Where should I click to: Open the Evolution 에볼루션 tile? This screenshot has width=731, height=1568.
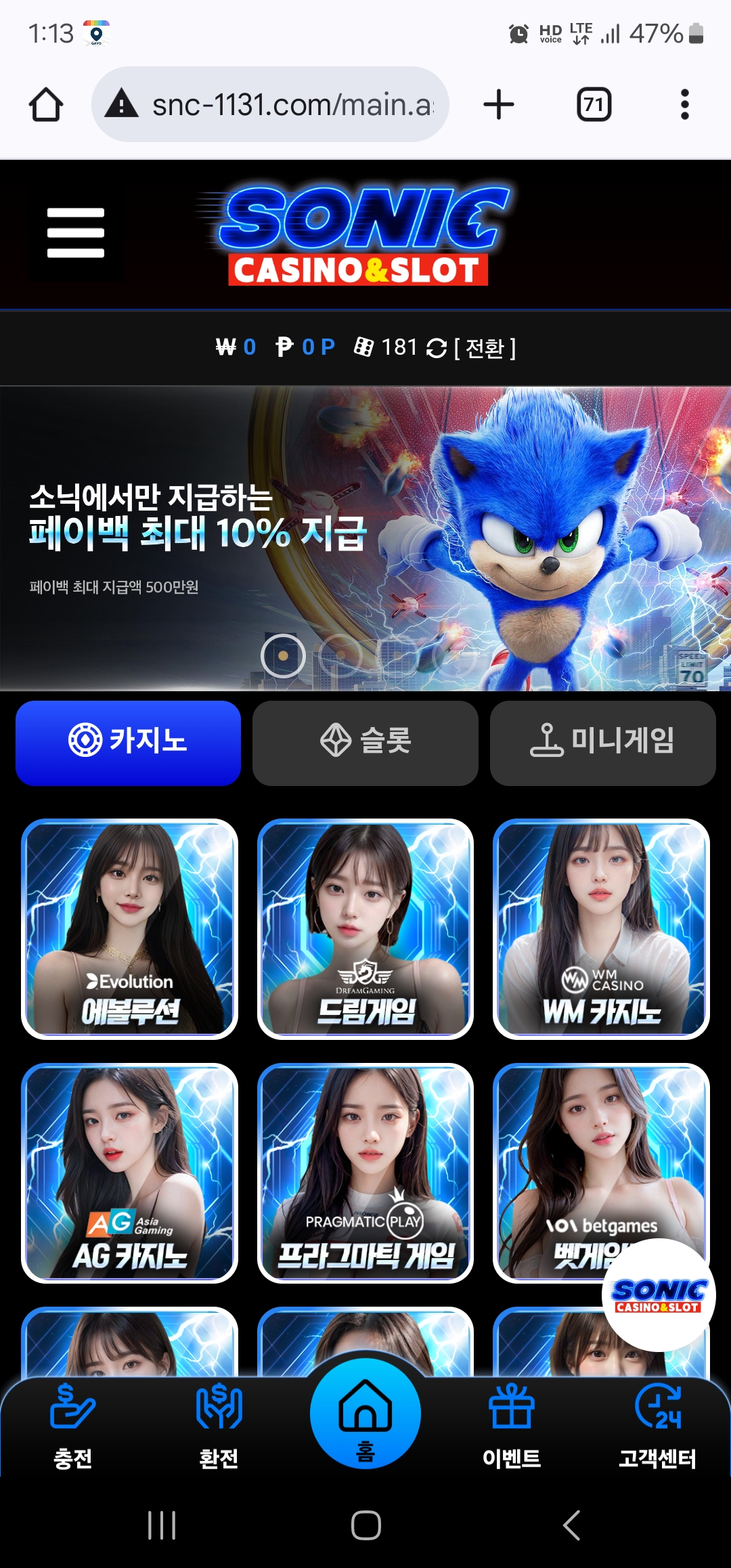click(129, 929)
